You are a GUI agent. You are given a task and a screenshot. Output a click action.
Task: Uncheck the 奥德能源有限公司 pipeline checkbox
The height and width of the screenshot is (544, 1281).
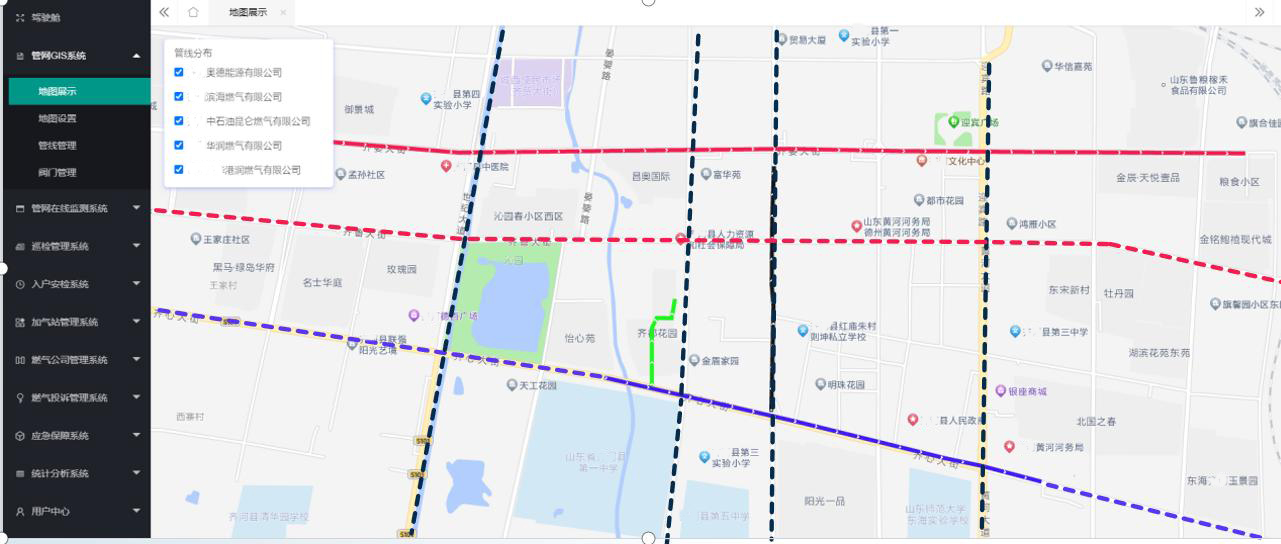[x=179, y=72]
